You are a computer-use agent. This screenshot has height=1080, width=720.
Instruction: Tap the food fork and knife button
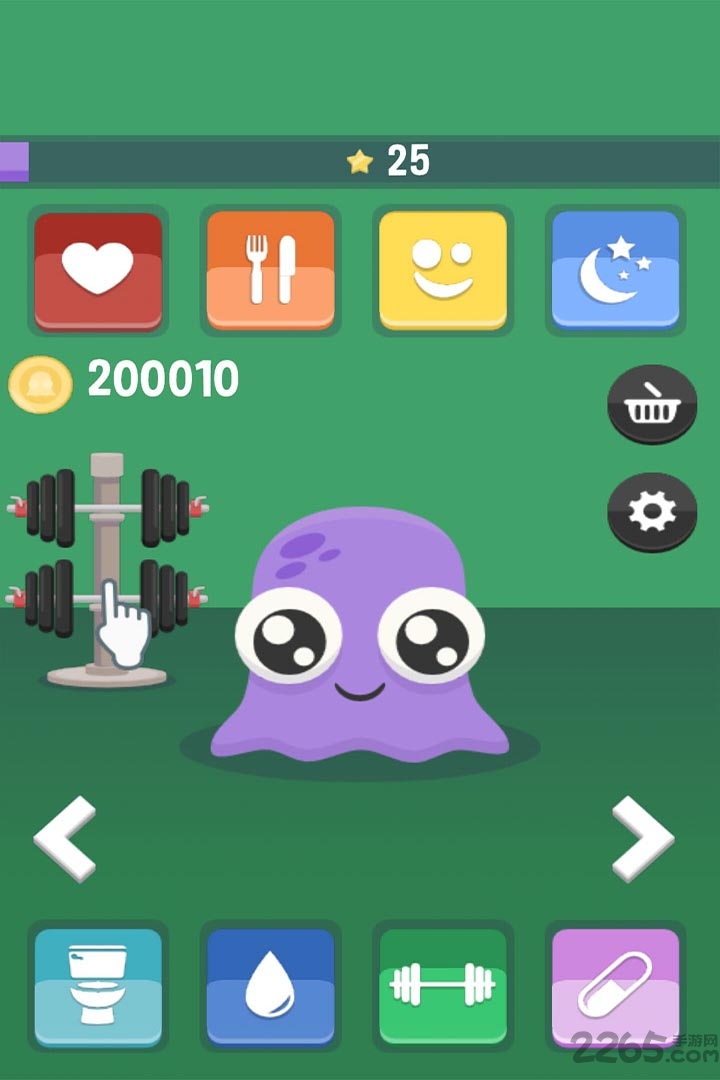pyautogui.click(x=271, y=270)
